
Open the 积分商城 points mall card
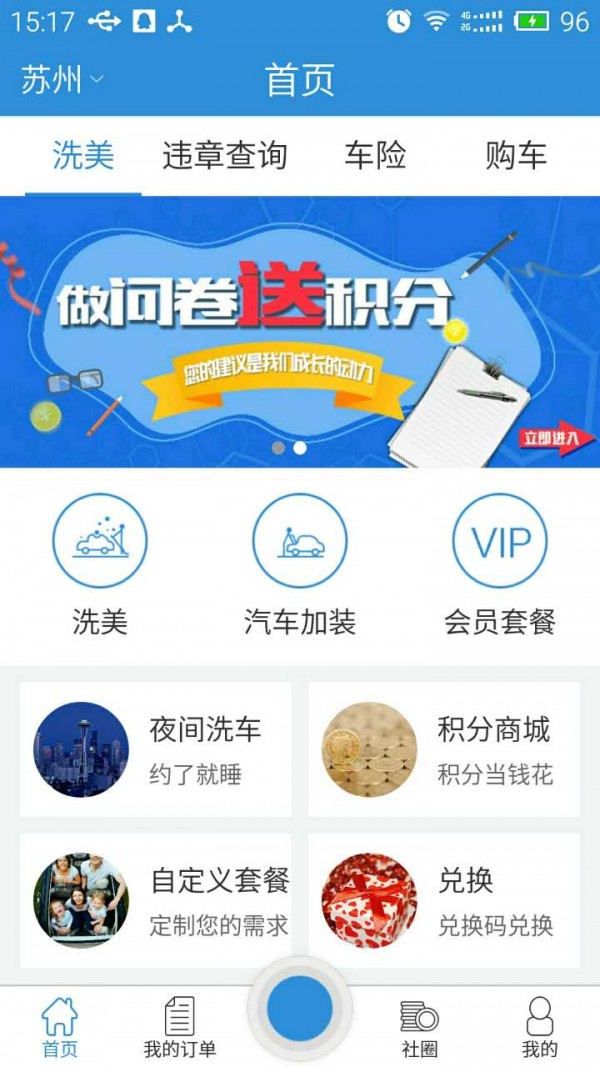click(x=444, y=749)
